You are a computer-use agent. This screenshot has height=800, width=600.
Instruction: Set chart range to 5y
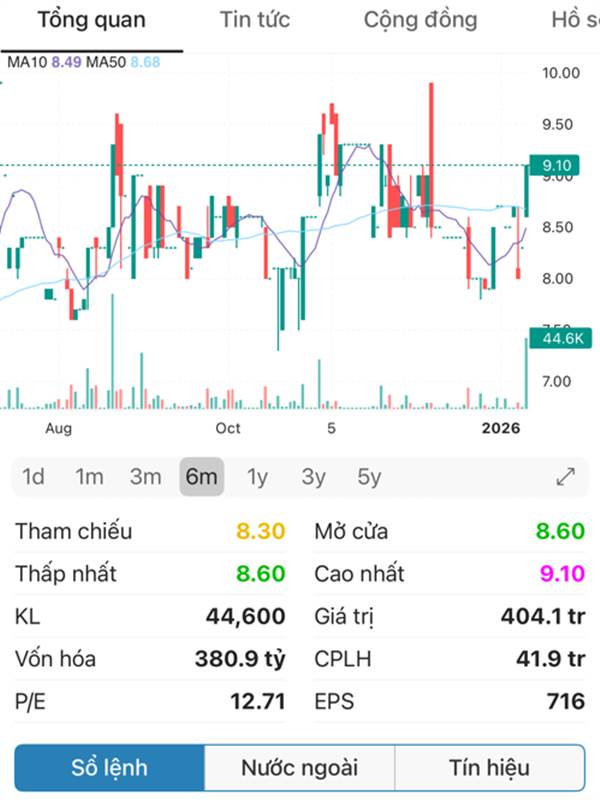click(369, 477)
